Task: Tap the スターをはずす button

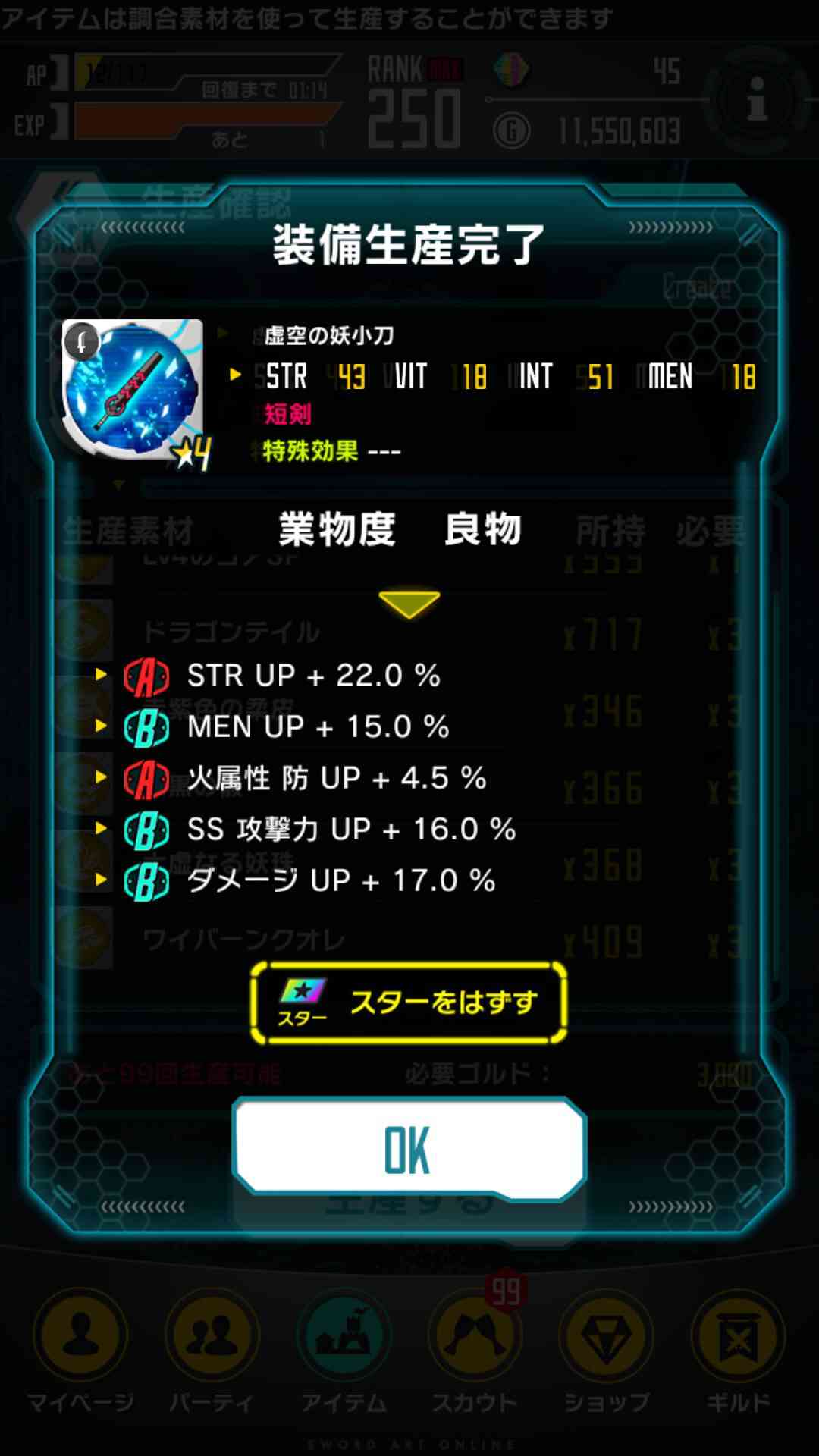Action: coord(409,1003)
